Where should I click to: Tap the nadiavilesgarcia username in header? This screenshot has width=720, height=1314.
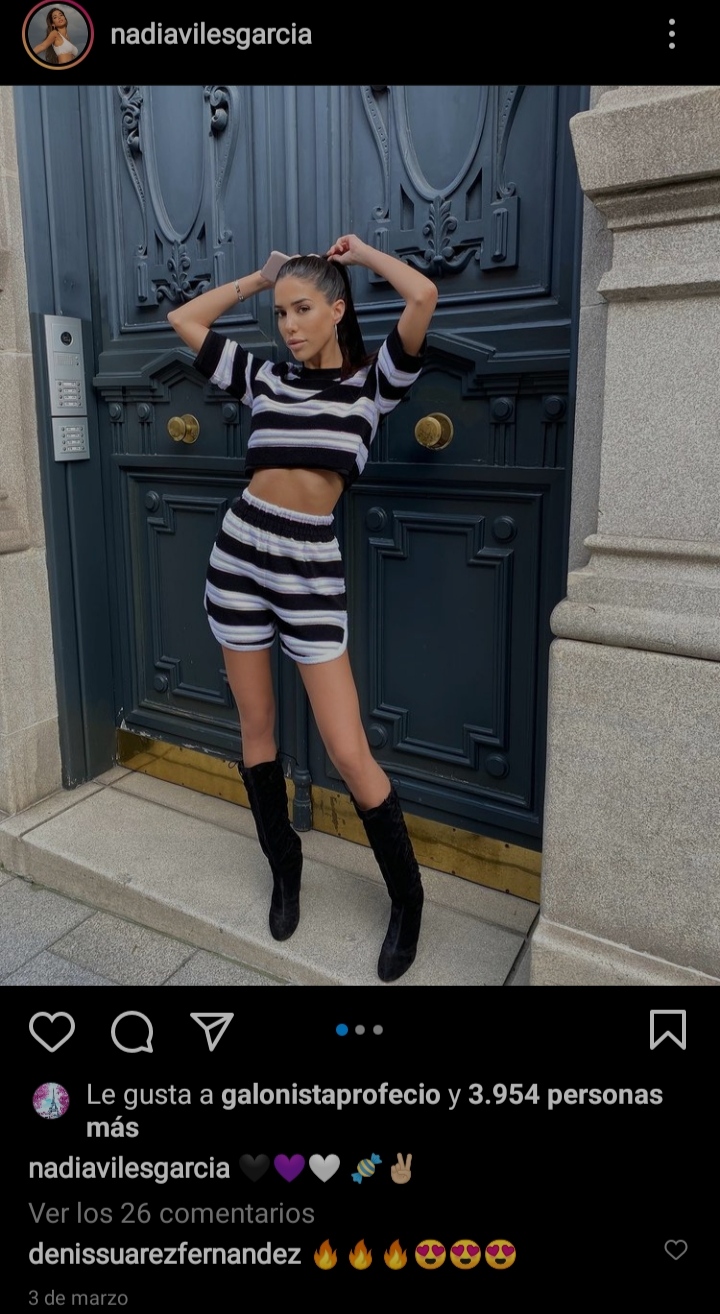click(x=211, y=35)
